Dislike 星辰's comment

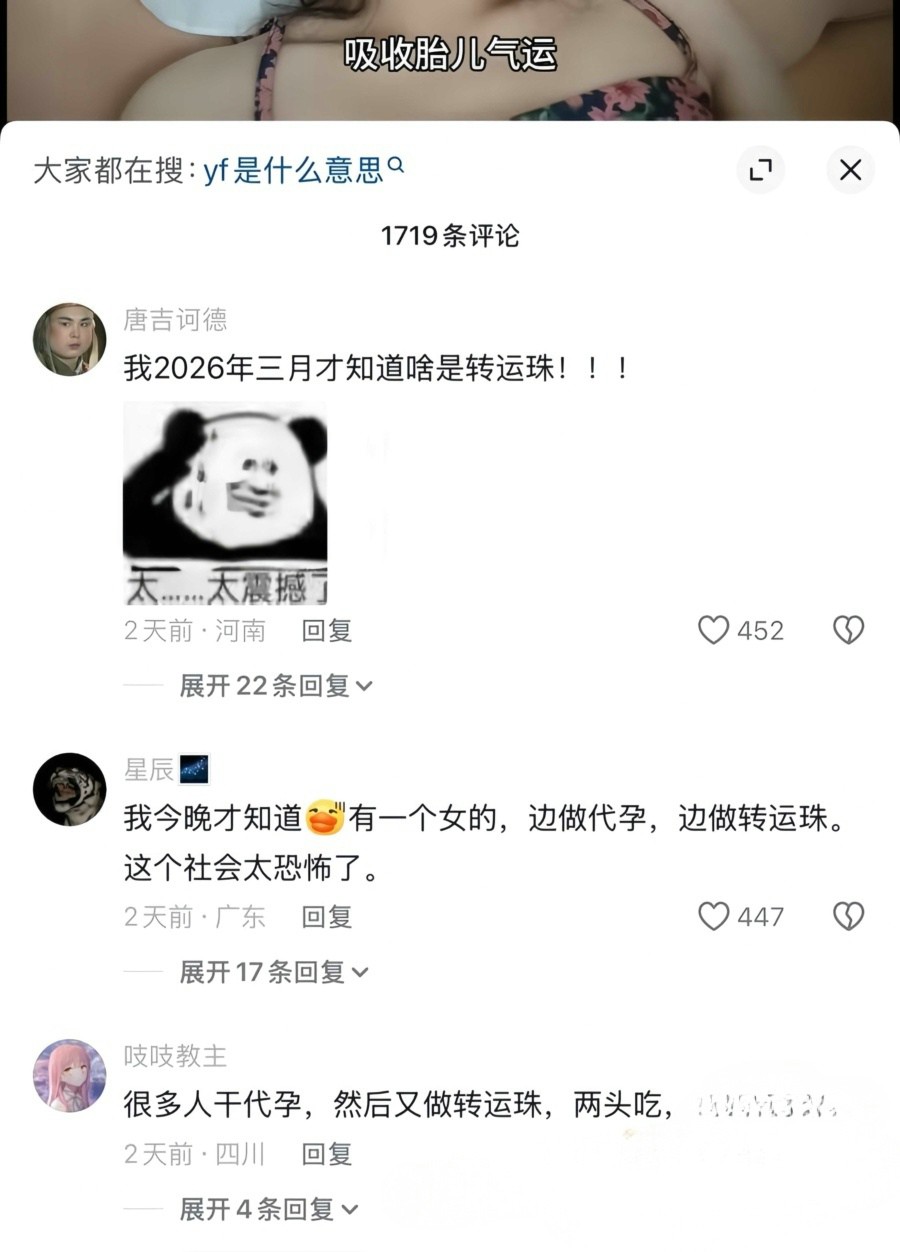pyautogui.click(x=848, y=916)
